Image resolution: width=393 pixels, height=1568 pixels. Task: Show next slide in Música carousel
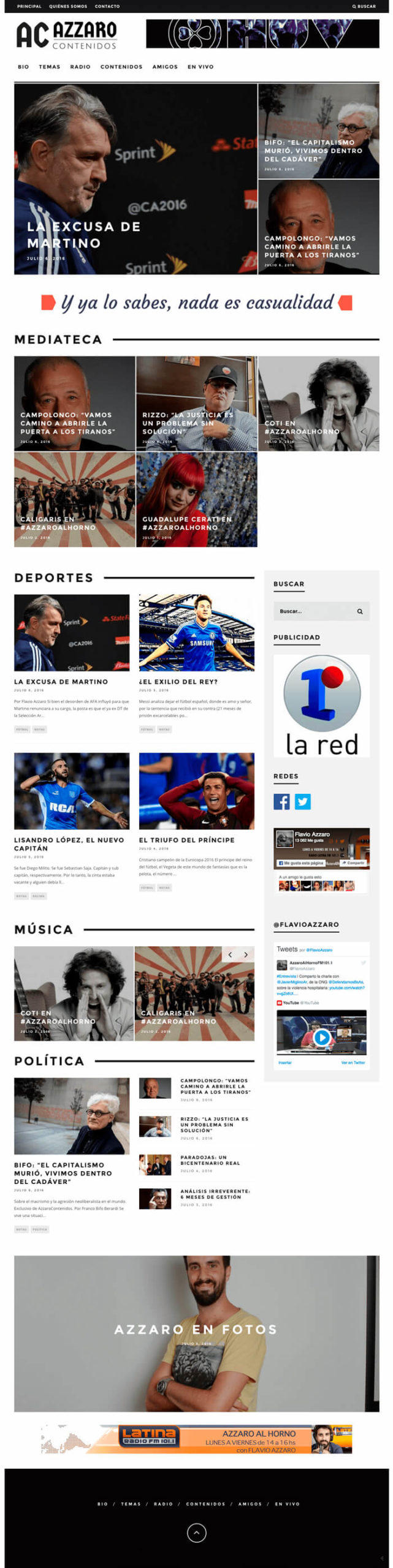pyautogui.click(x=246, y=955)
